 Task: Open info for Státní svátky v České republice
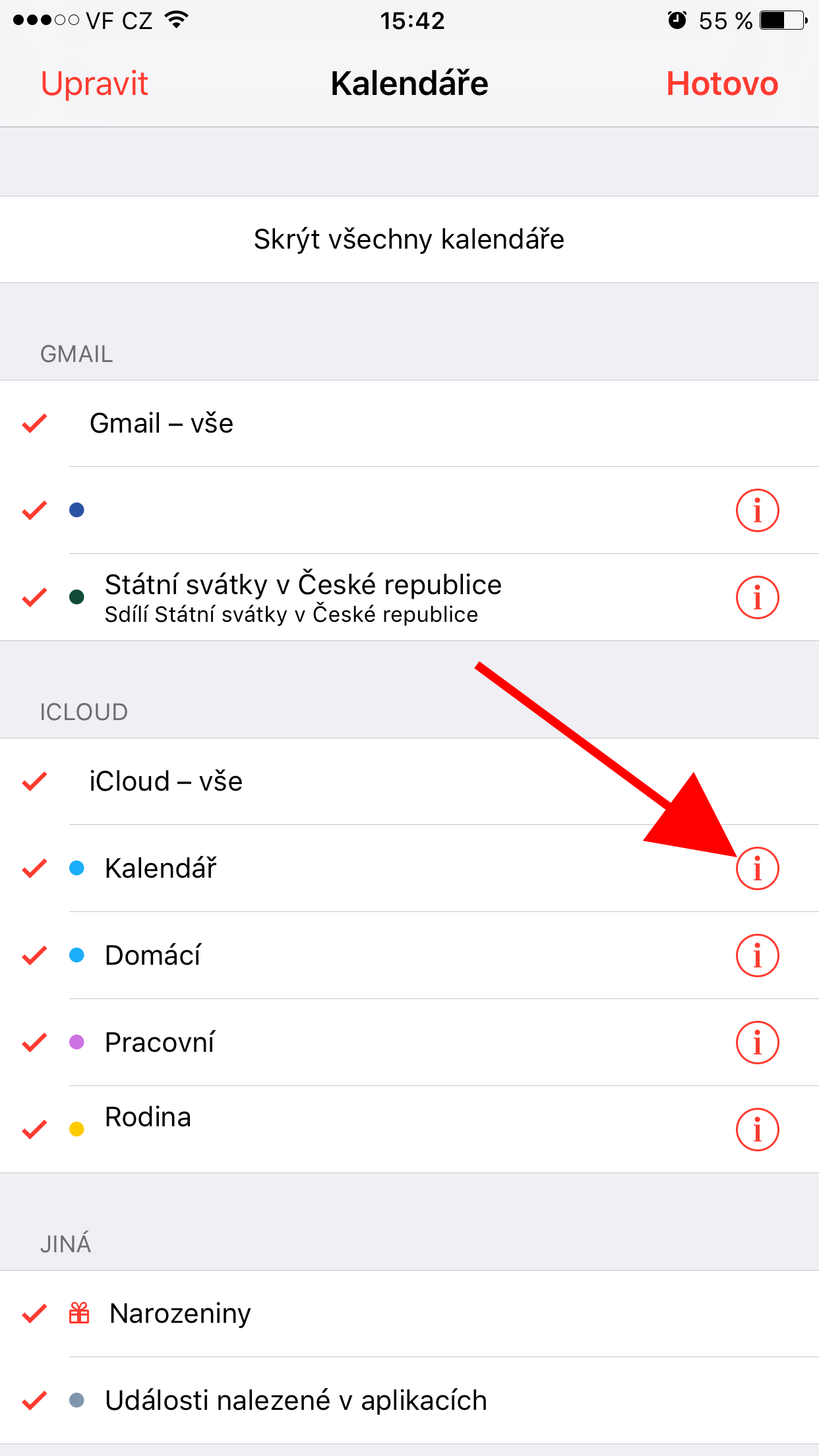(x=757, y=597)
